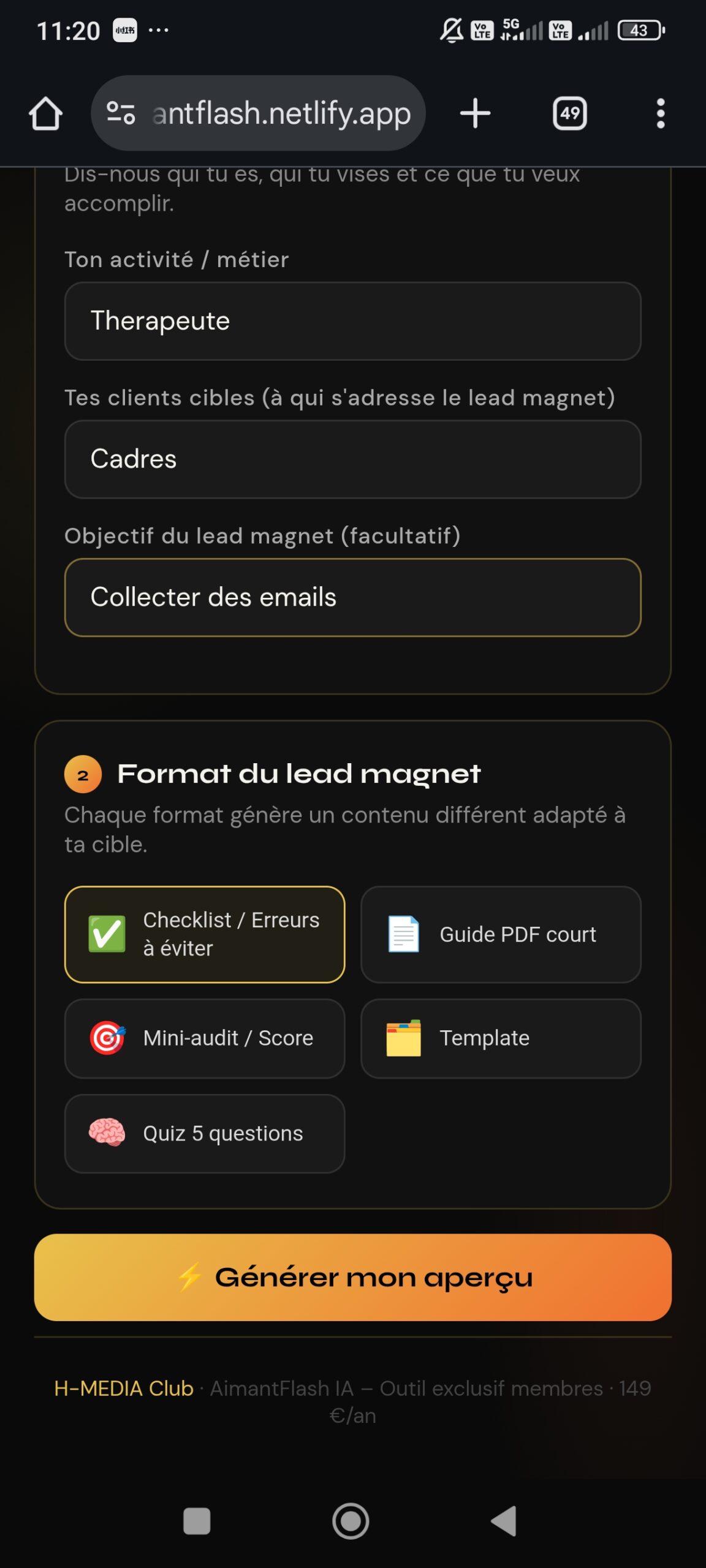Screen dimensions: 706x1568
Task: Edit the clients cibles field
Action: 352,459
